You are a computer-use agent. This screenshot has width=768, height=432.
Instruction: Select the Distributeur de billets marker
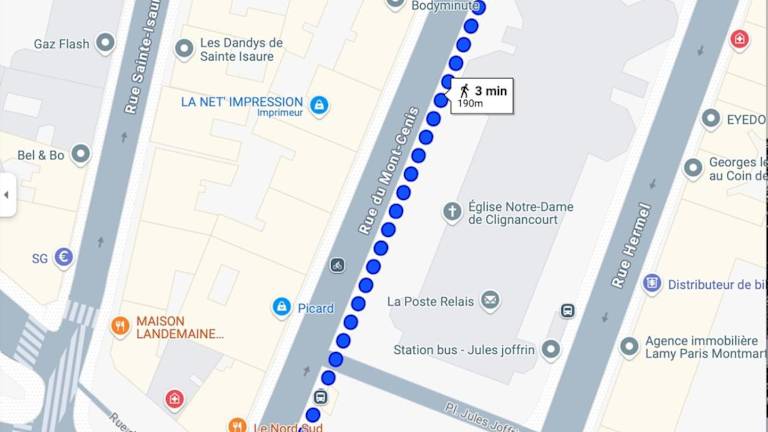click(x=652, y=284)
